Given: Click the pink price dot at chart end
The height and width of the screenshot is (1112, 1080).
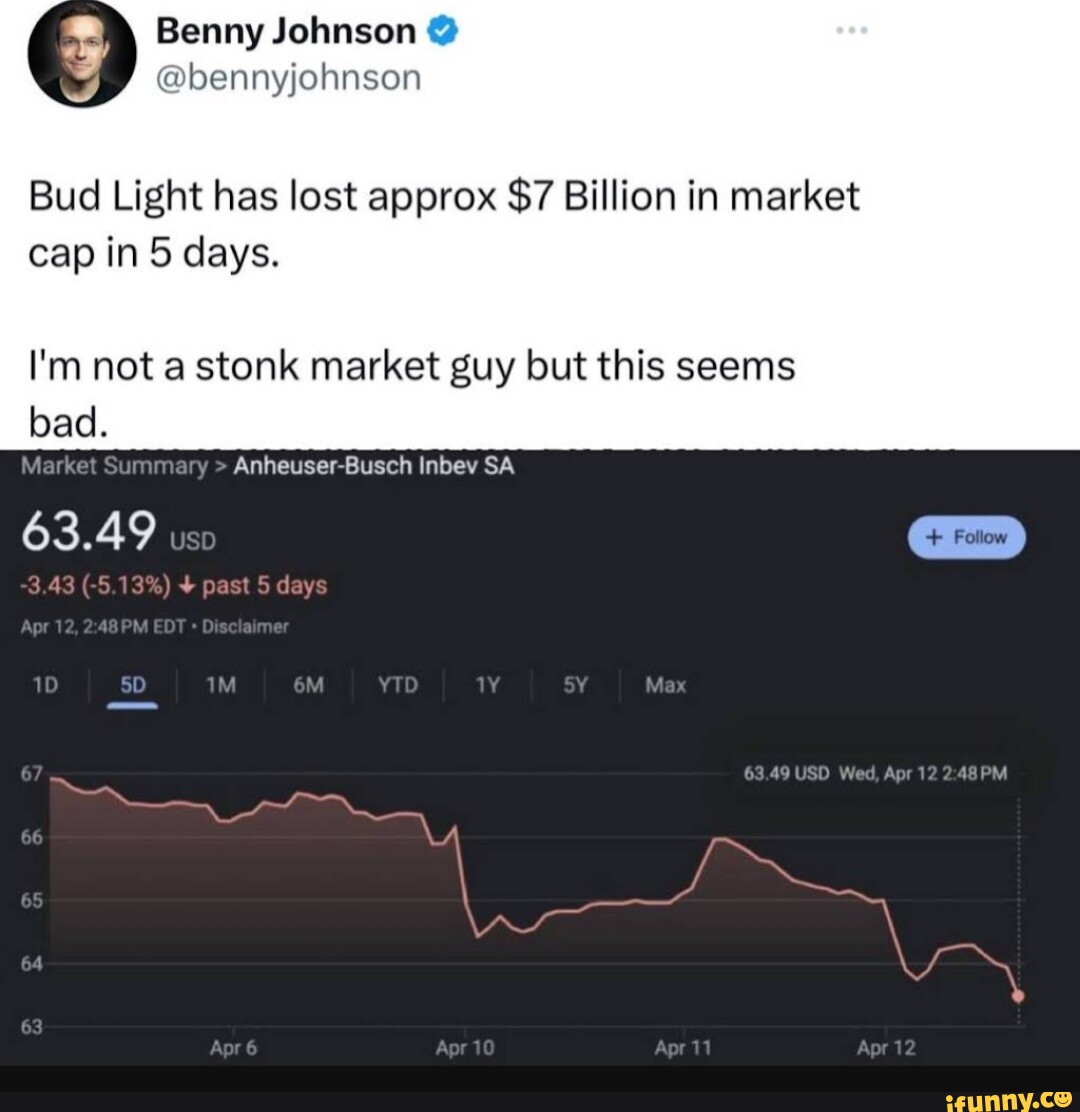Looking at the screenshot, I should pyautogui.click(x=1019, y=997).
